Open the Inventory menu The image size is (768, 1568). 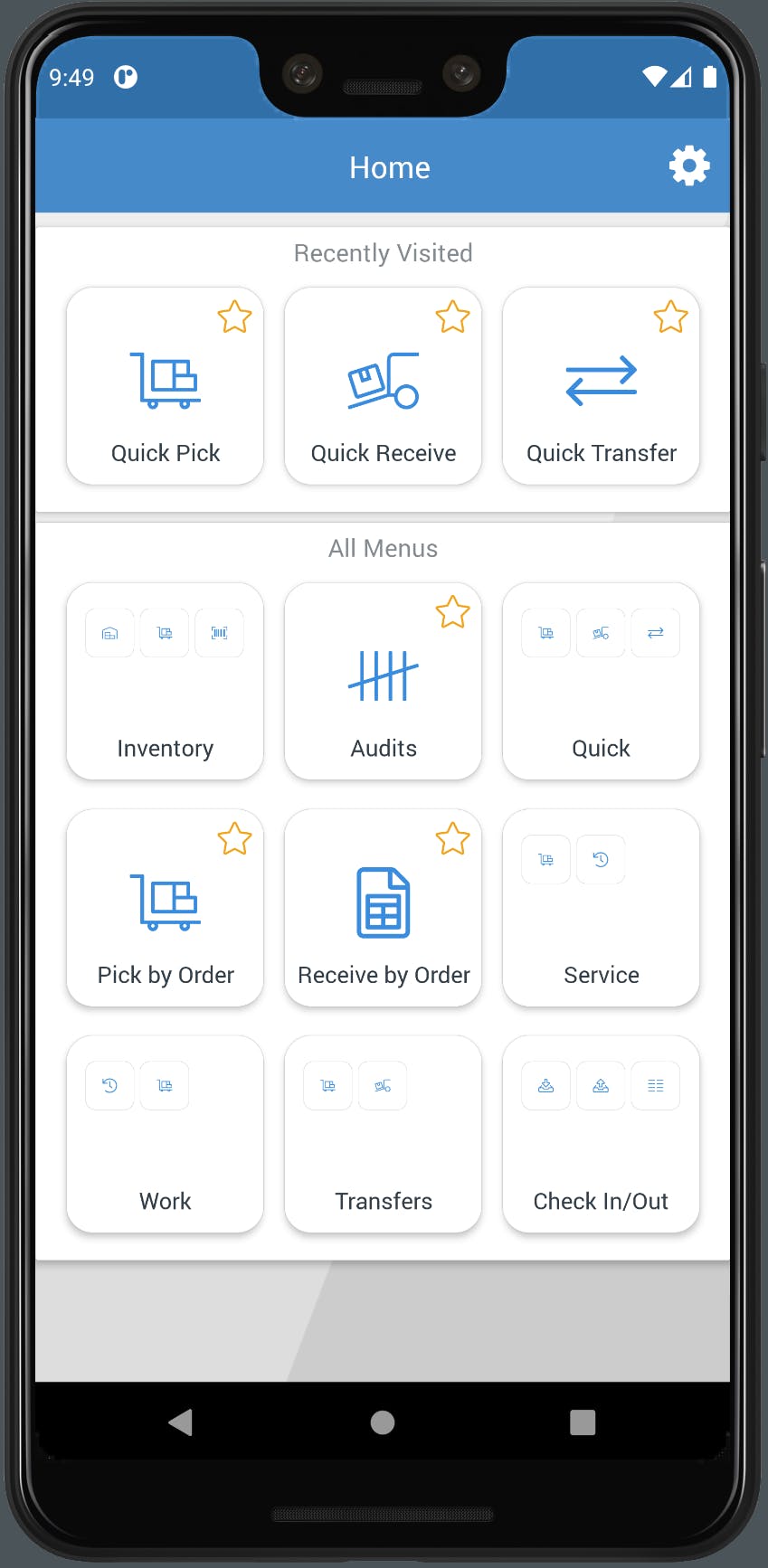[165, 696]
